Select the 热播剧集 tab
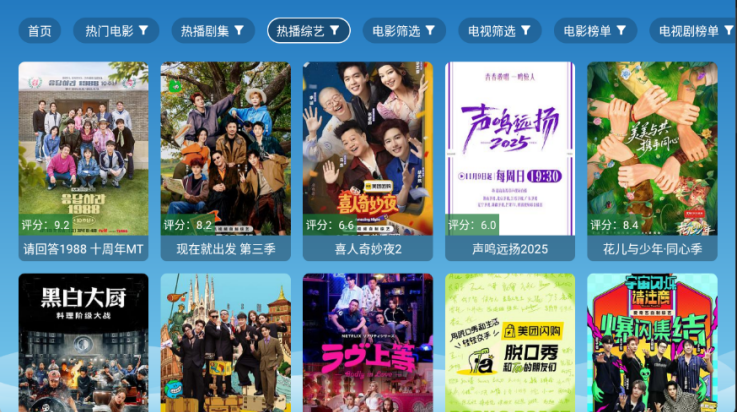737x412 pixels. pos(212,31)
